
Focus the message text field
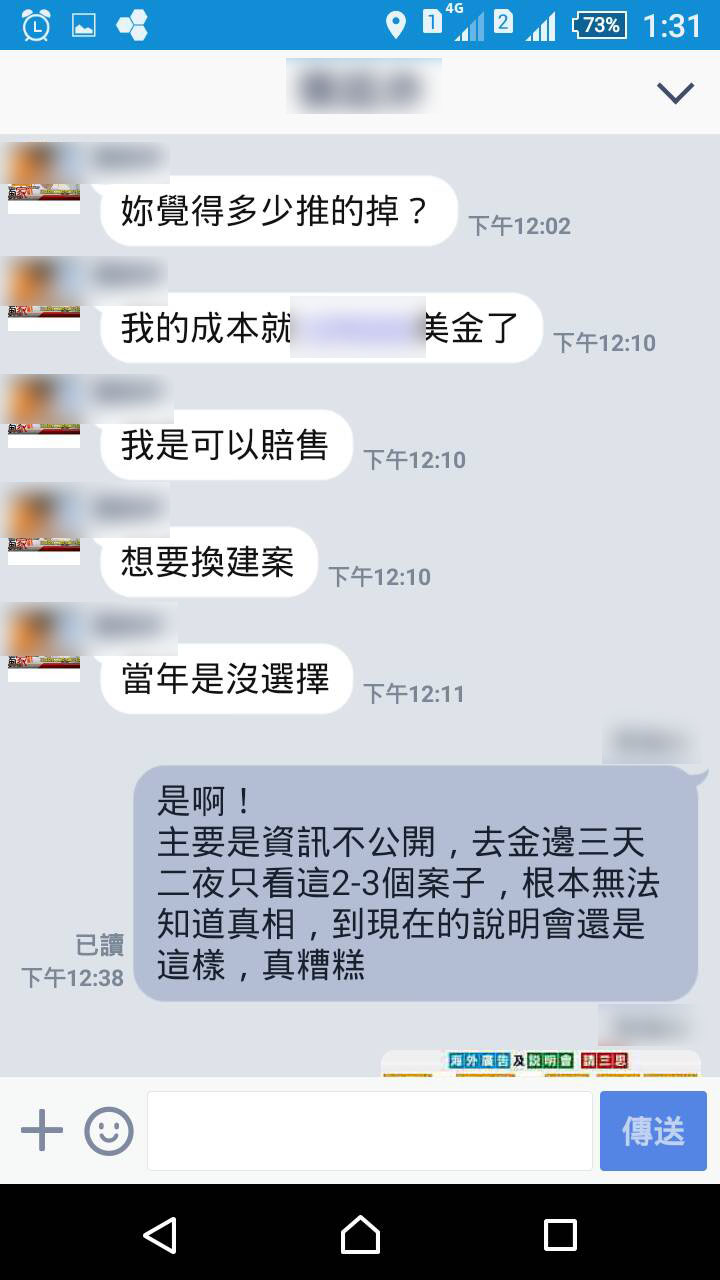pos(370,1131)
